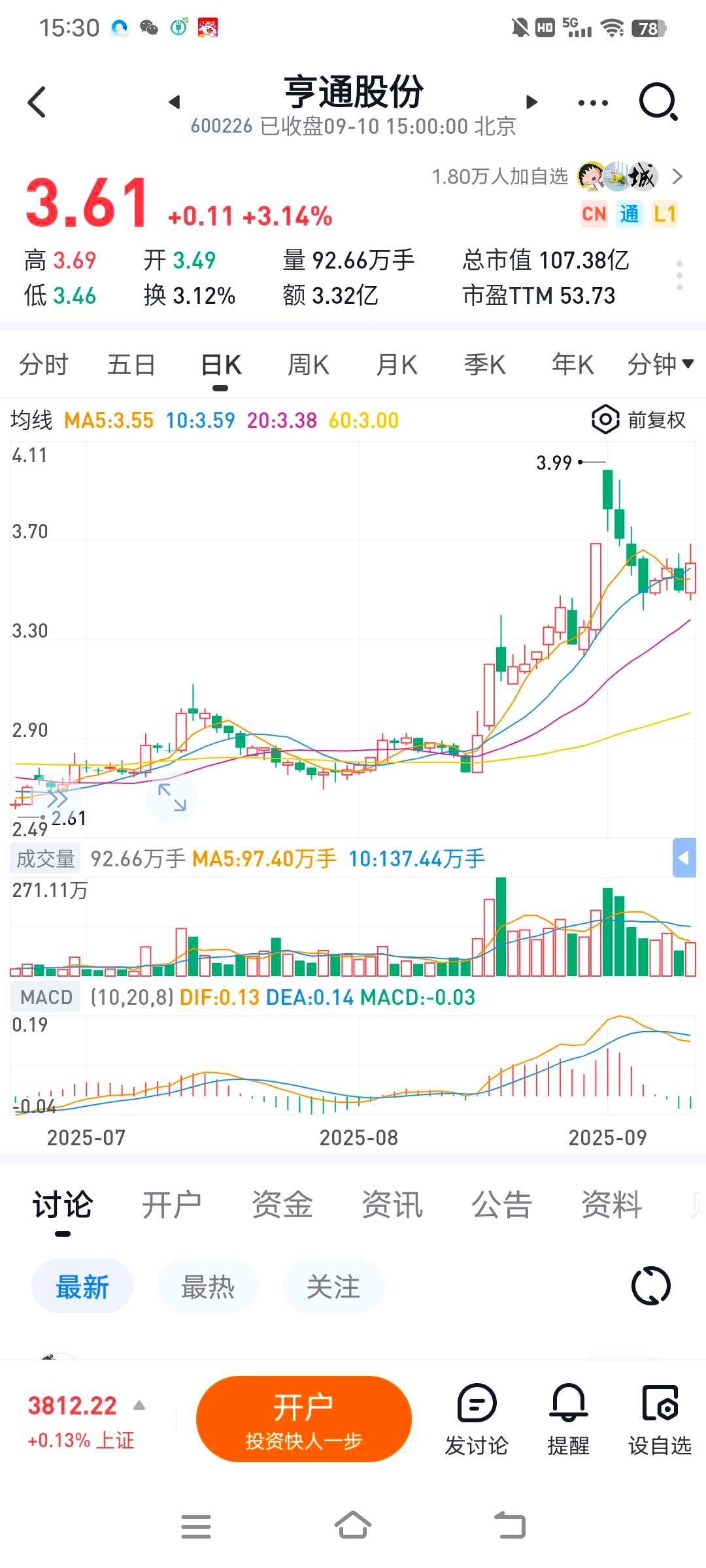
Task: Open 前复权 adjustment settings
Action: click(x=639, y=419)
